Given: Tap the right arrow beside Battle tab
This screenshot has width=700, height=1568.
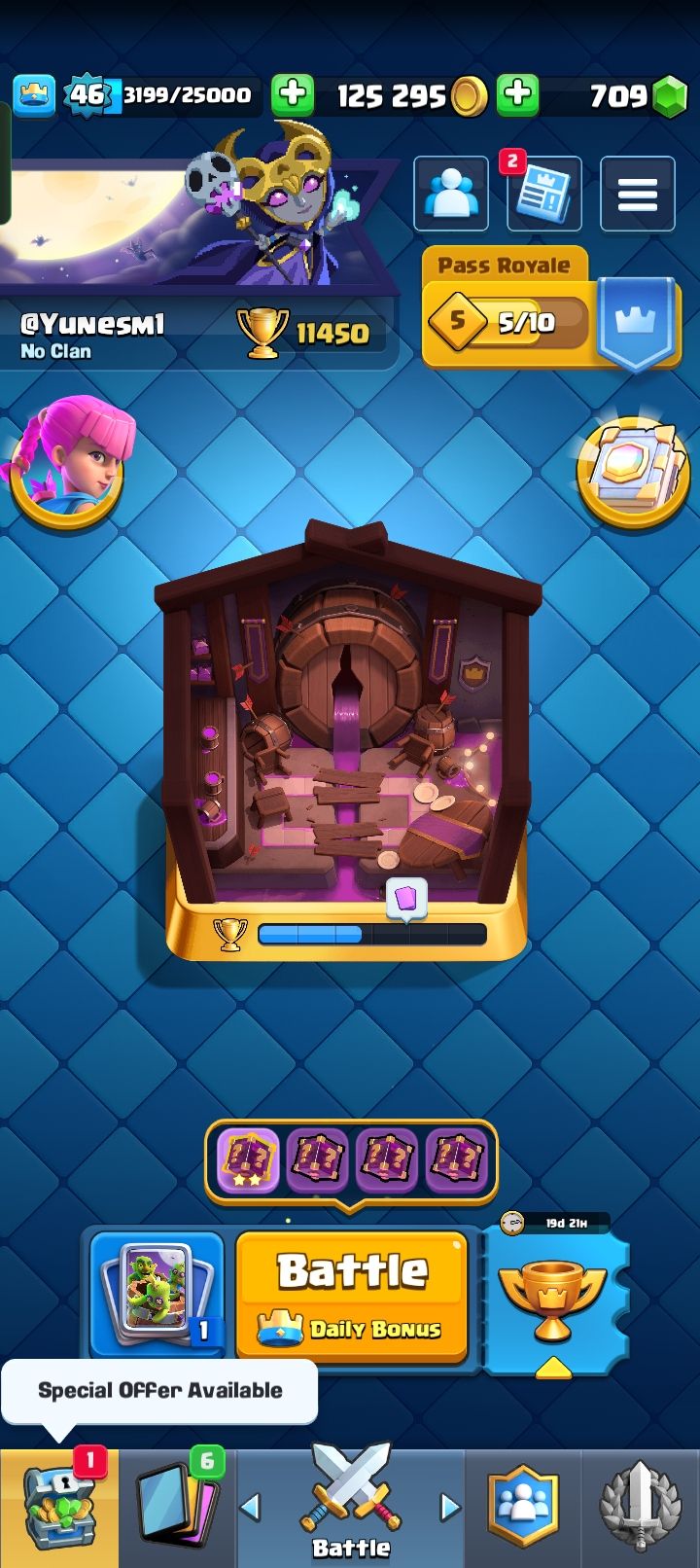Looking at the screenshot, I should (x=449, y=1507).
